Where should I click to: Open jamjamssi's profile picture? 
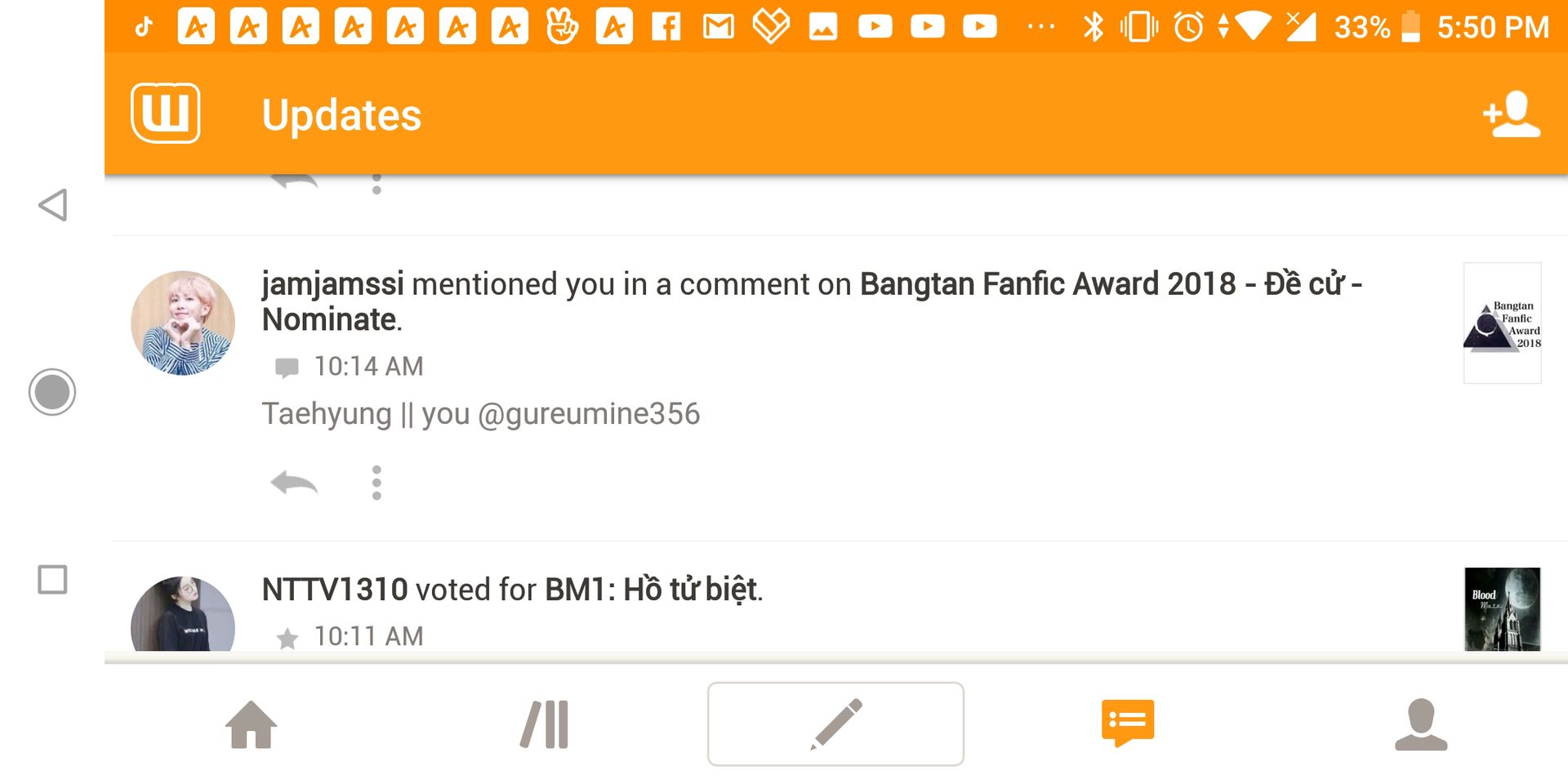(x=183, y=323)
